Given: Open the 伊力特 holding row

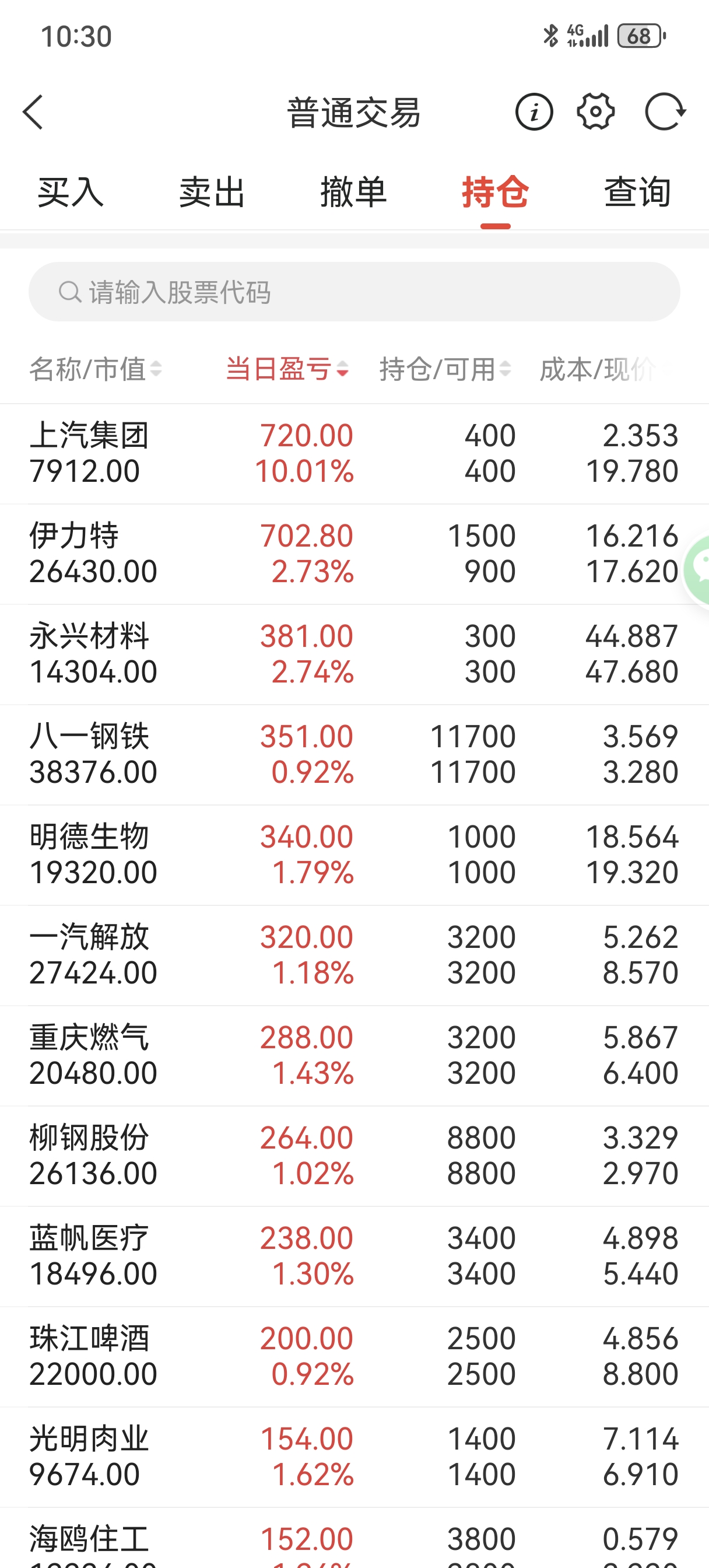Looking at the screenshot, I should 353,554.
